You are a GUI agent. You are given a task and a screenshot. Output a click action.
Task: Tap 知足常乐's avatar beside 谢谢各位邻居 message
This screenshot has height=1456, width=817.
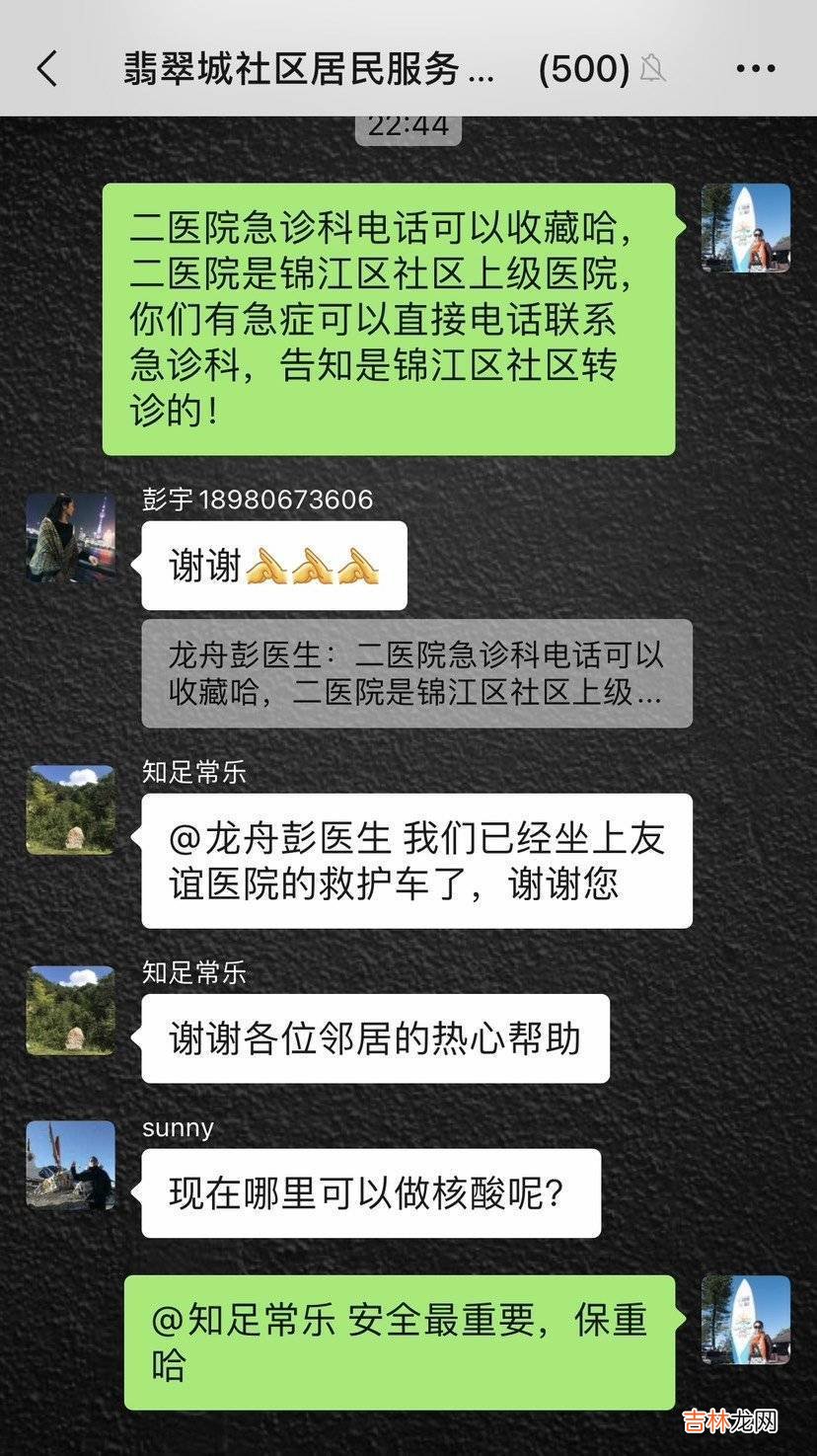(x=70, y=1010)
